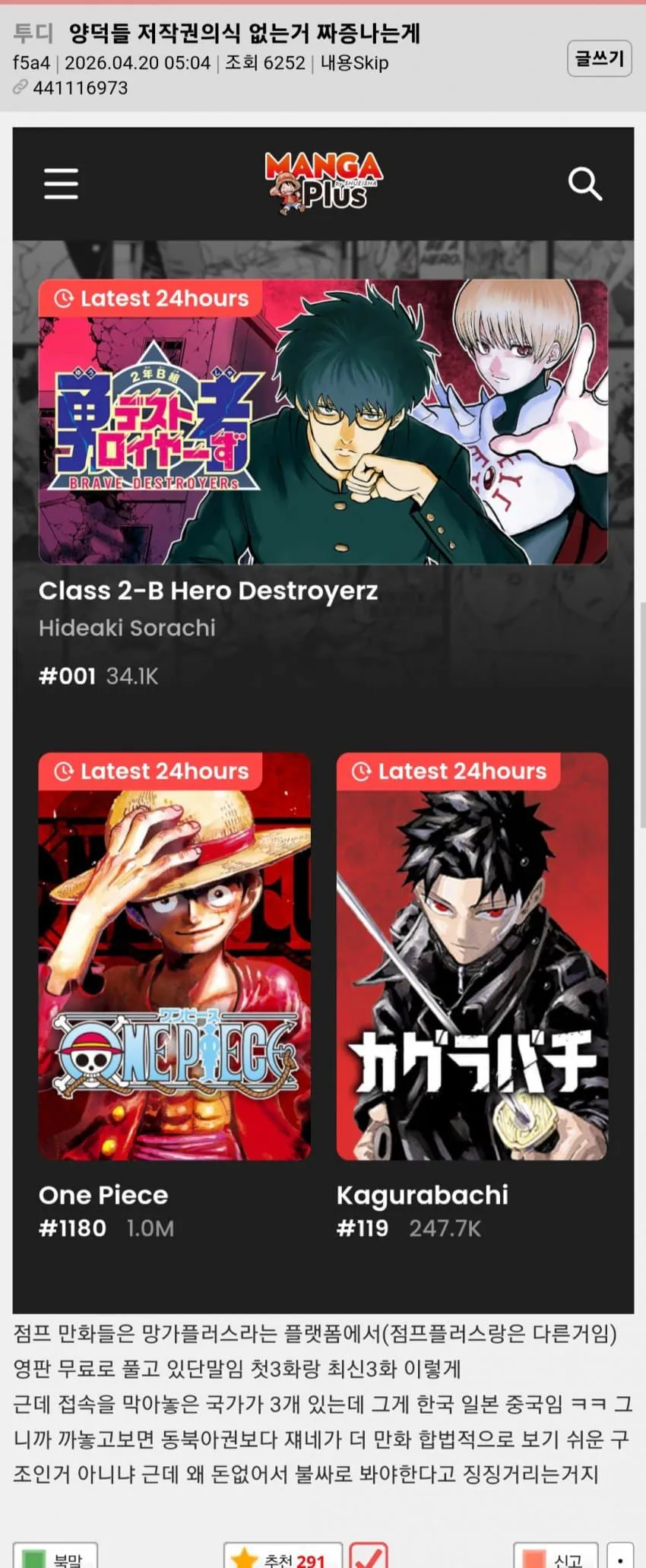Recommend the post with 추천 291

[x=283, y=1557]
